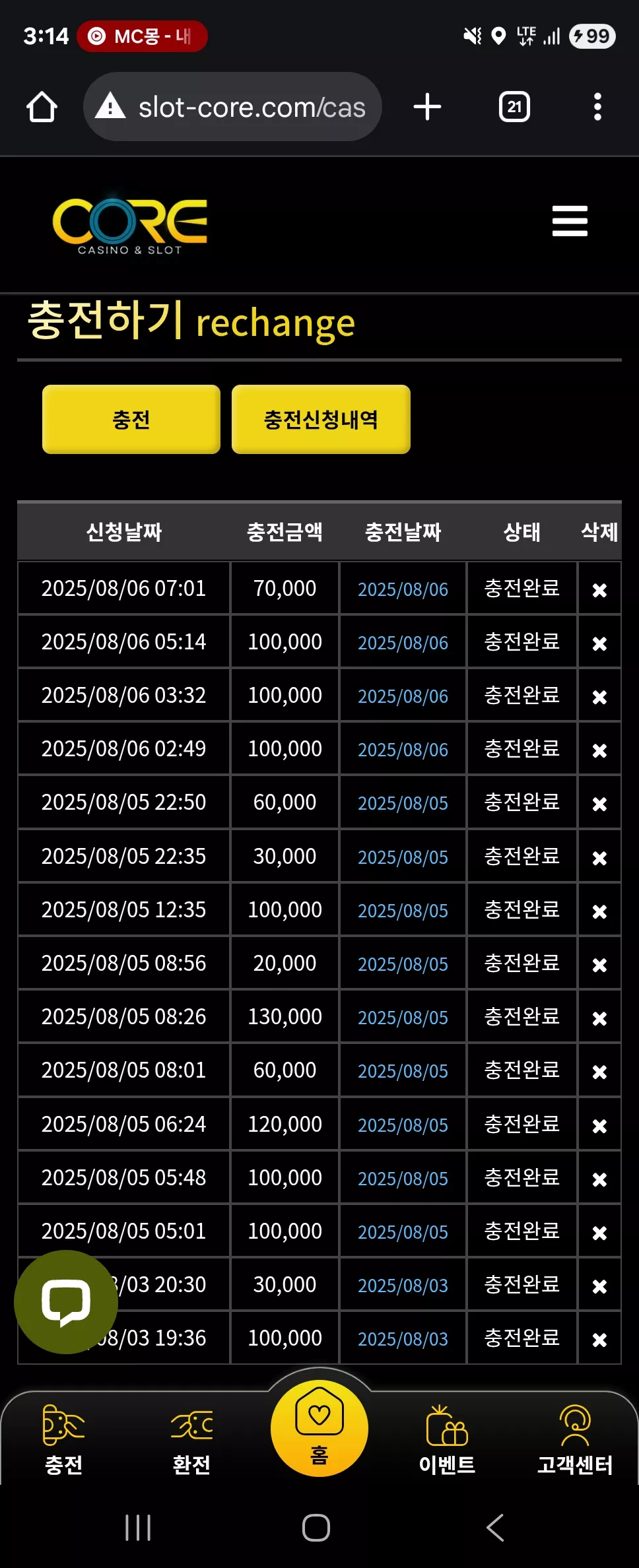Remove the 2025/08/05 22:50 record
The width and height of the screenshot is (639, 1568).
click(599, 804)
